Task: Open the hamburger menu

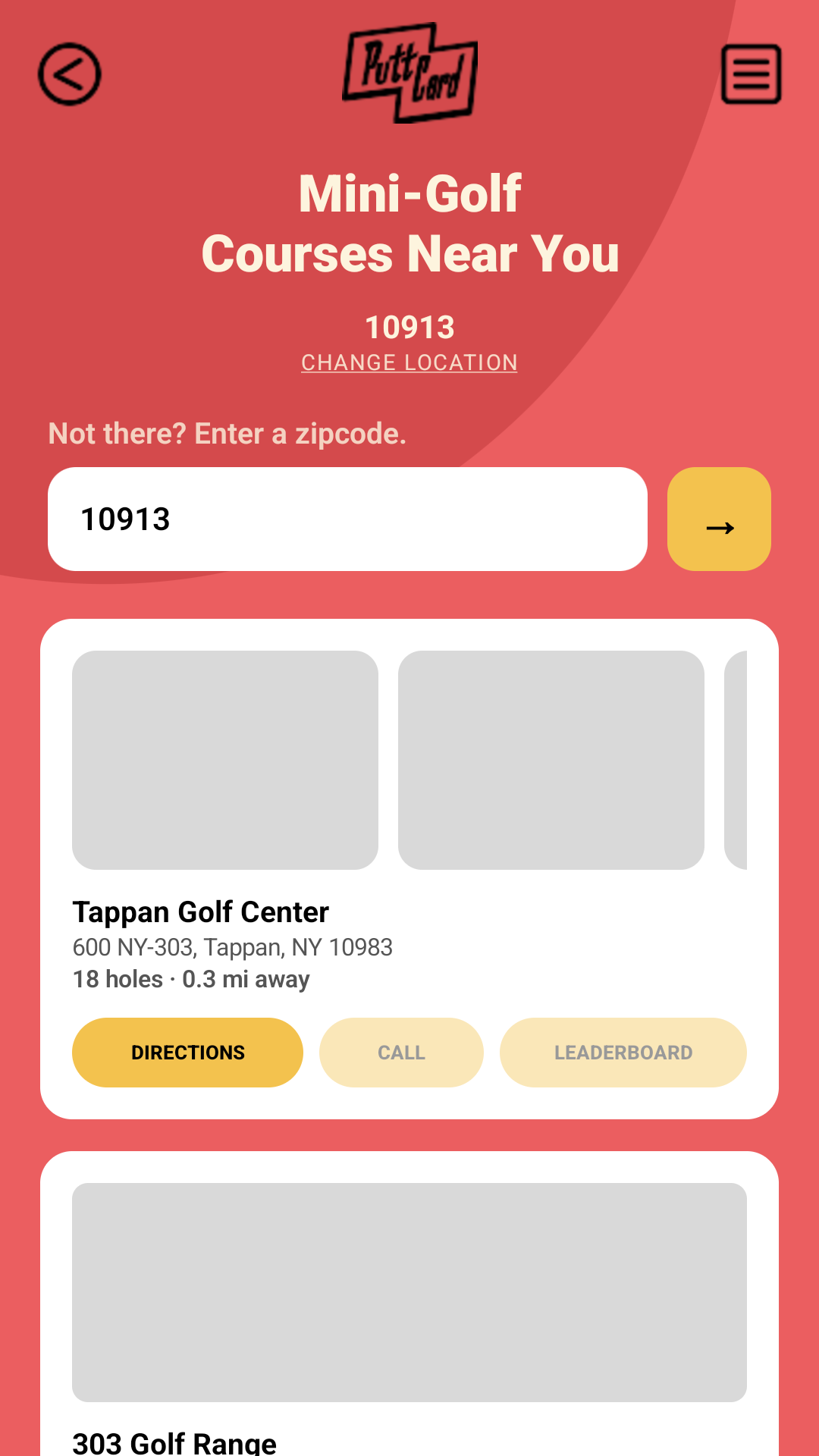Action: 751,74
